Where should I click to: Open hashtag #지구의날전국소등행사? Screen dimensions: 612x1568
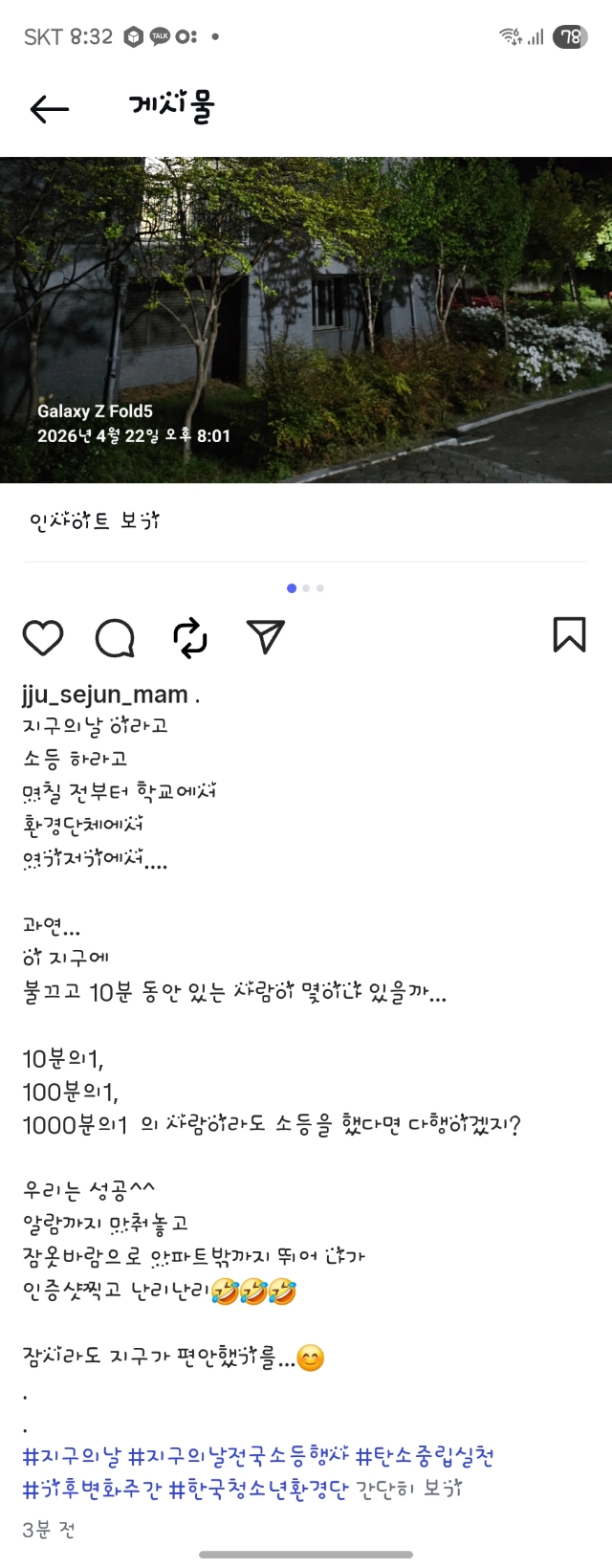238,1457
